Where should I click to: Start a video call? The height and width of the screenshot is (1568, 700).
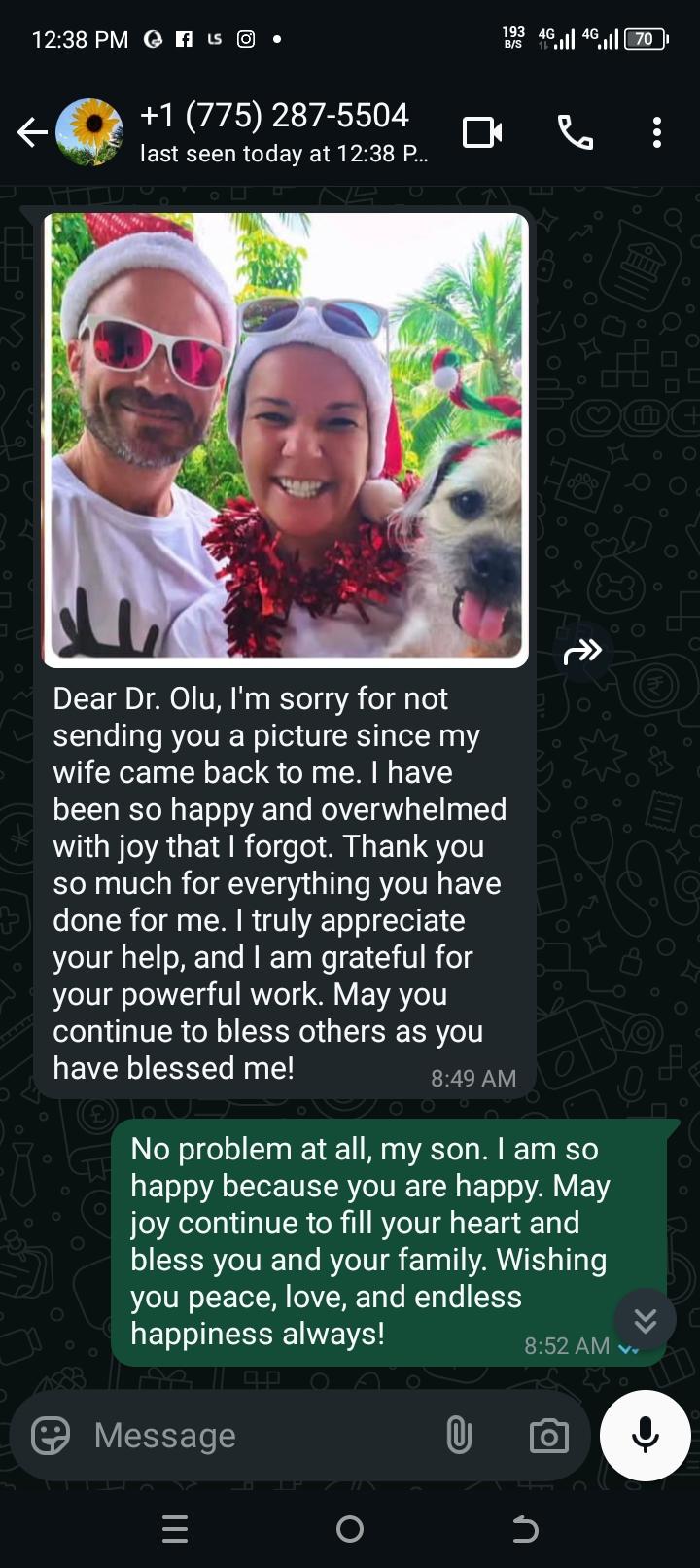pyautogui.click(x=482, y=132)
